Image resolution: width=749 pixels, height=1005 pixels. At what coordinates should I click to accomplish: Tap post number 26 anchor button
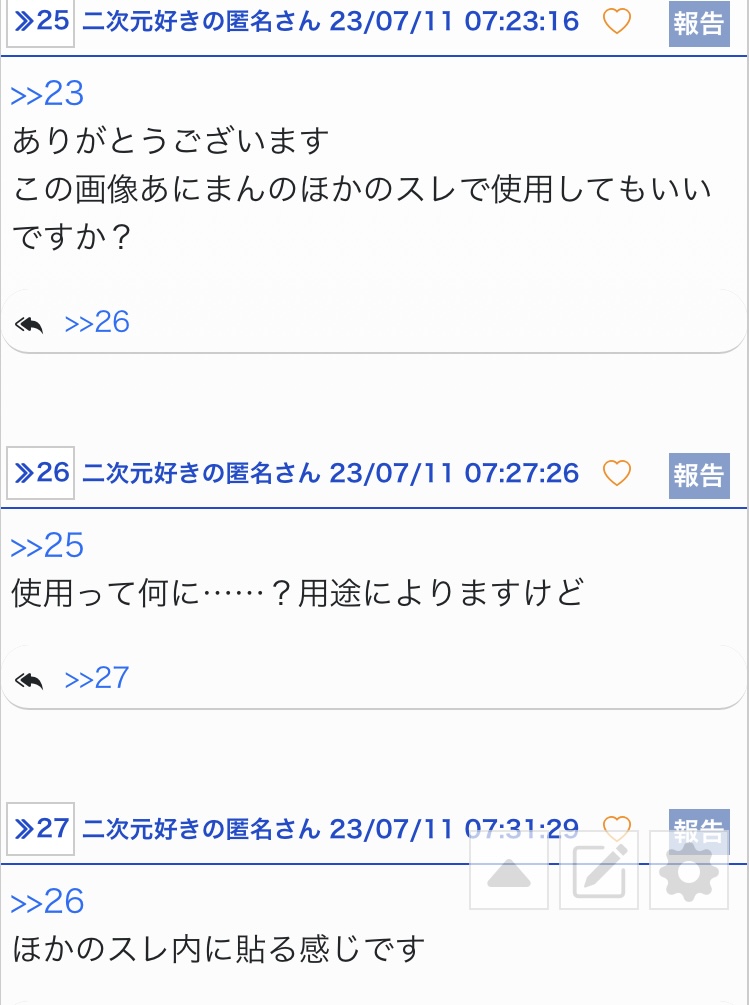pyautogui.click(x=41, y=473)
